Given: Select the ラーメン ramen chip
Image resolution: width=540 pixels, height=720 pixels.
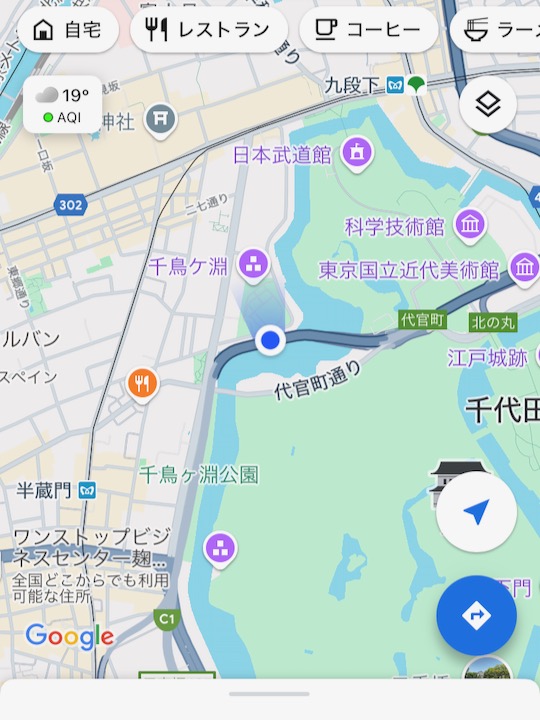Looking at the screenshot, I should [x=495, y=30].
